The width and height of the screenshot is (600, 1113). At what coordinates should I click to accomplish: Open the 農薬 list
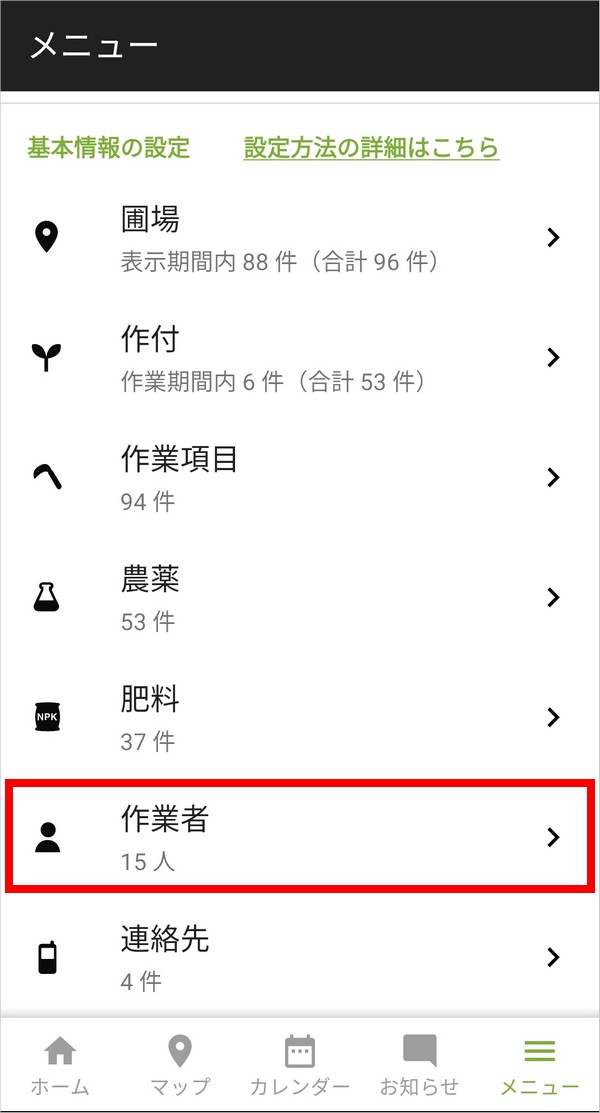[x=300, y=598]
